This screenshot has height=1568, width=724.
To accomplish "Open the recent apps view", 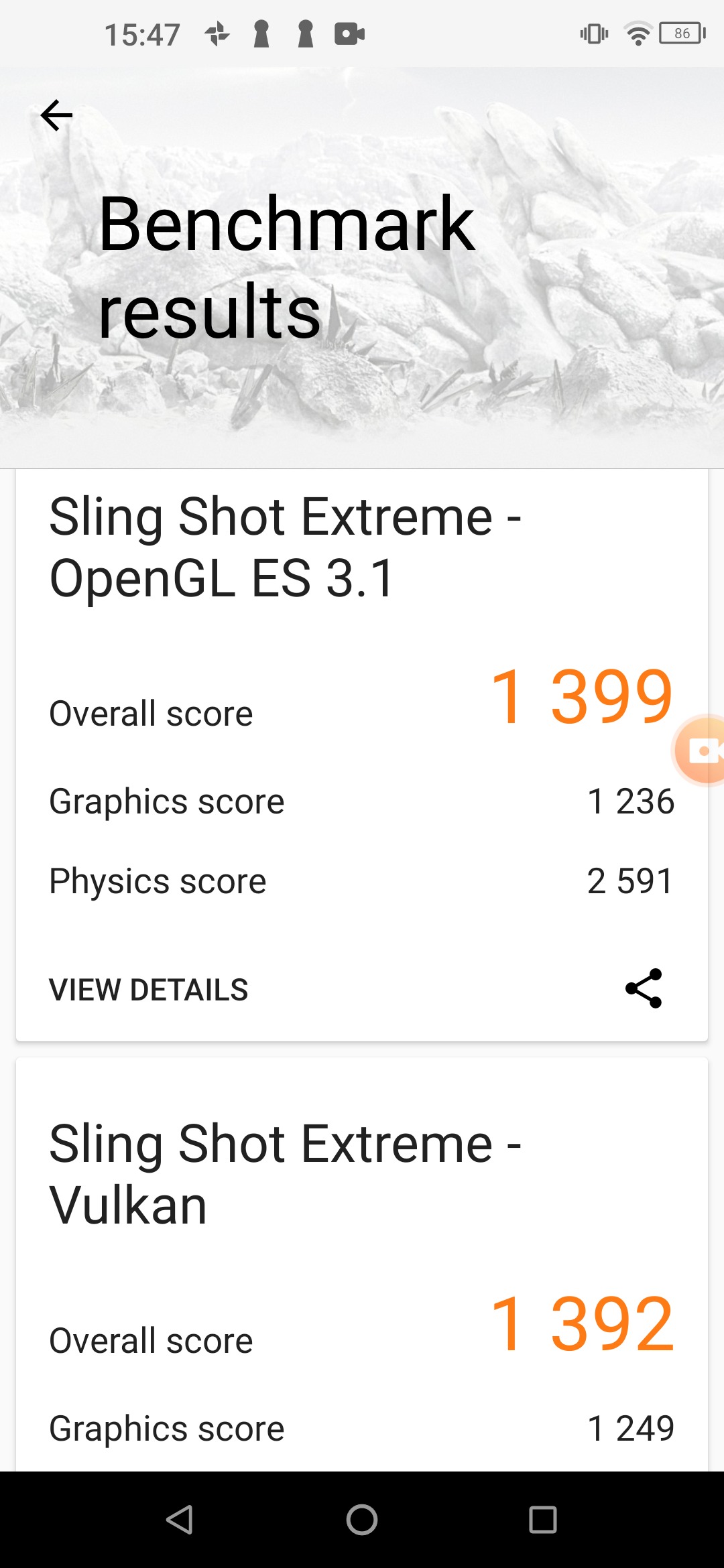I will tap(543, 1519).
